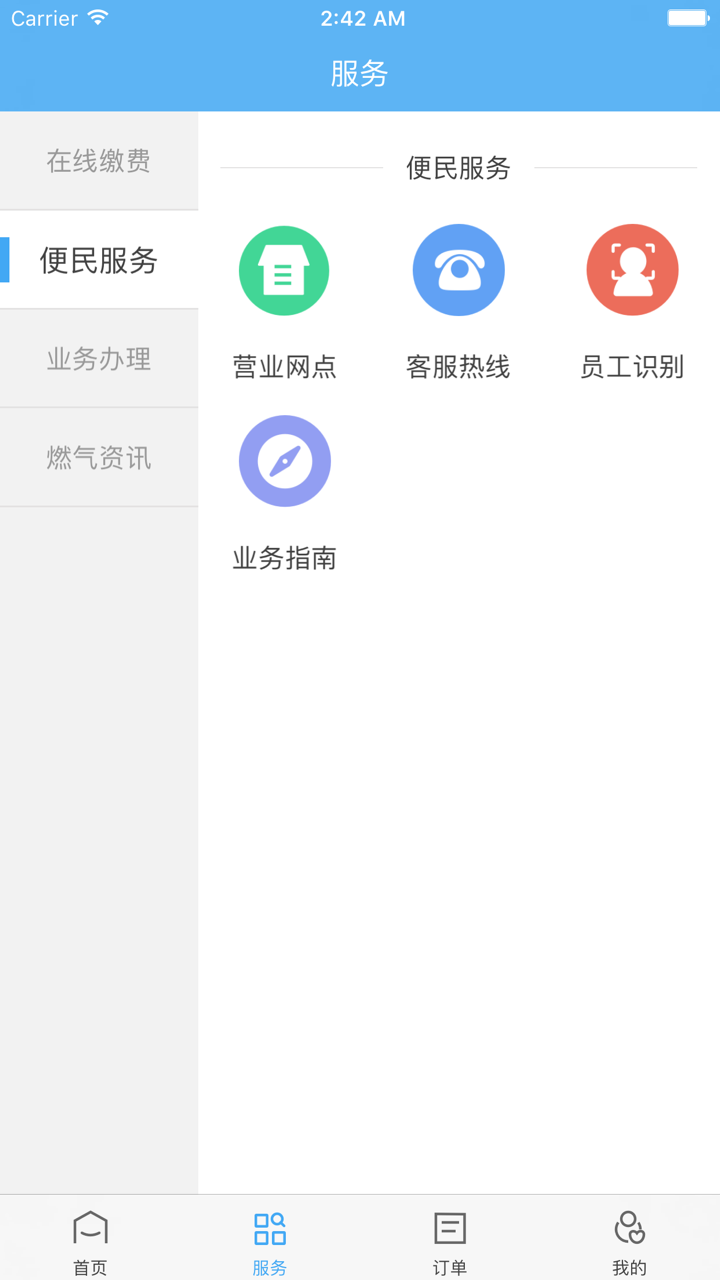Tap the 订单 label in bottom navigation
This screenshot has height=1280, width=720.
click(x=449, y=1265)
